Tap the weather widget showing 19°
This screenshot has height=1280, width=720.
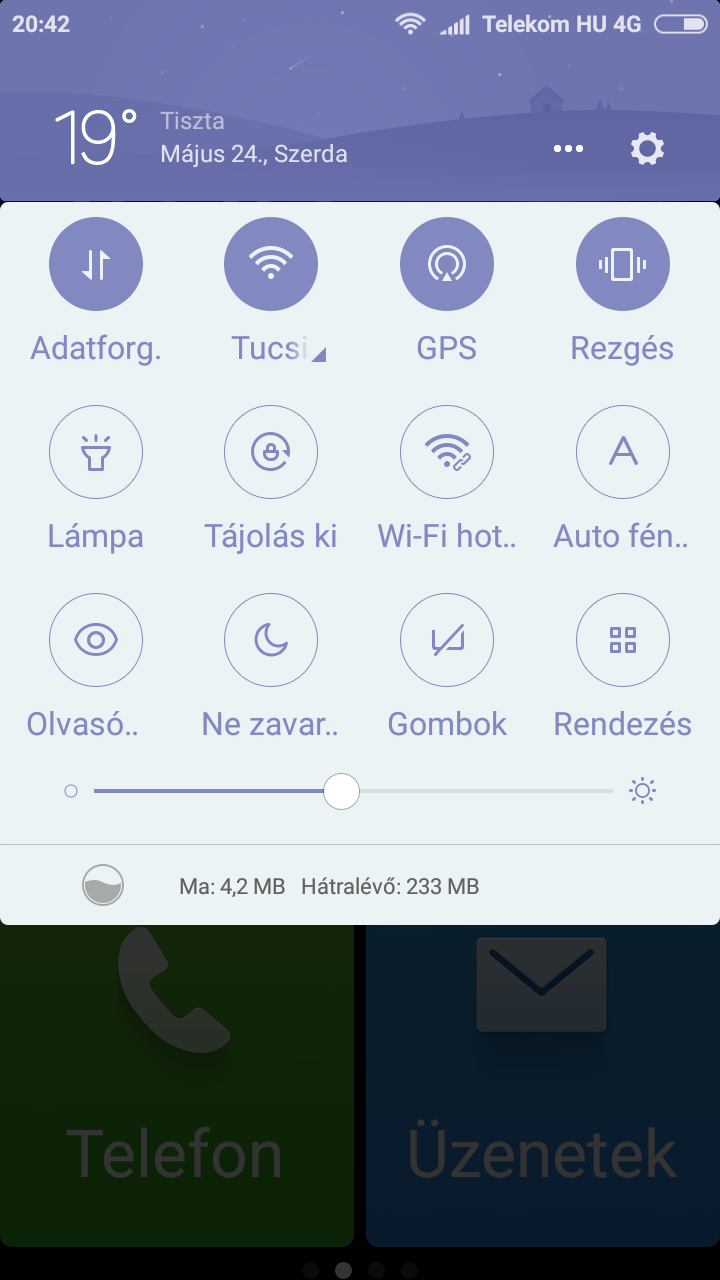(x=200, y=138)
